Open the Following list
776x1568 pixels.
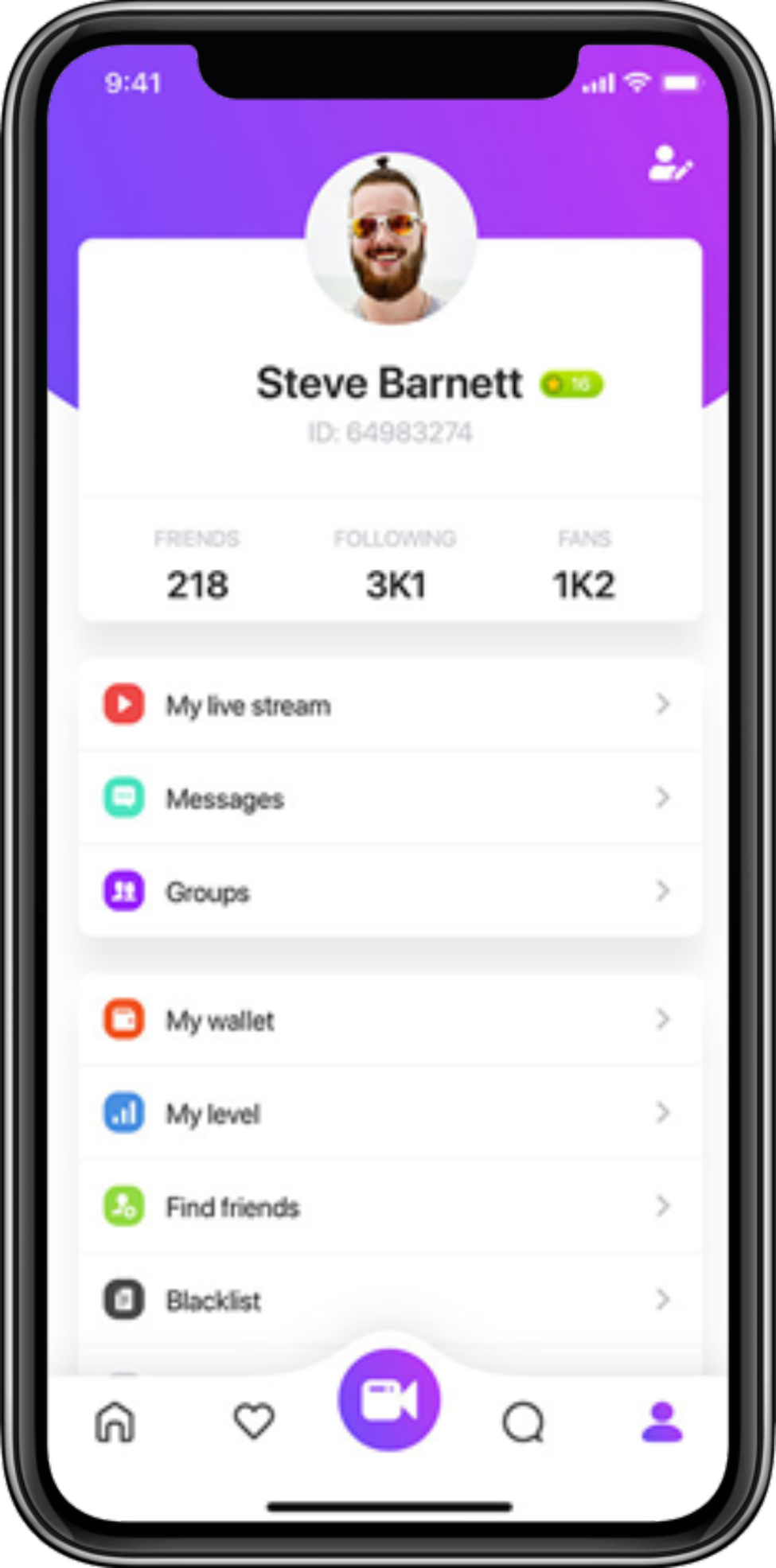coord(395,567)
